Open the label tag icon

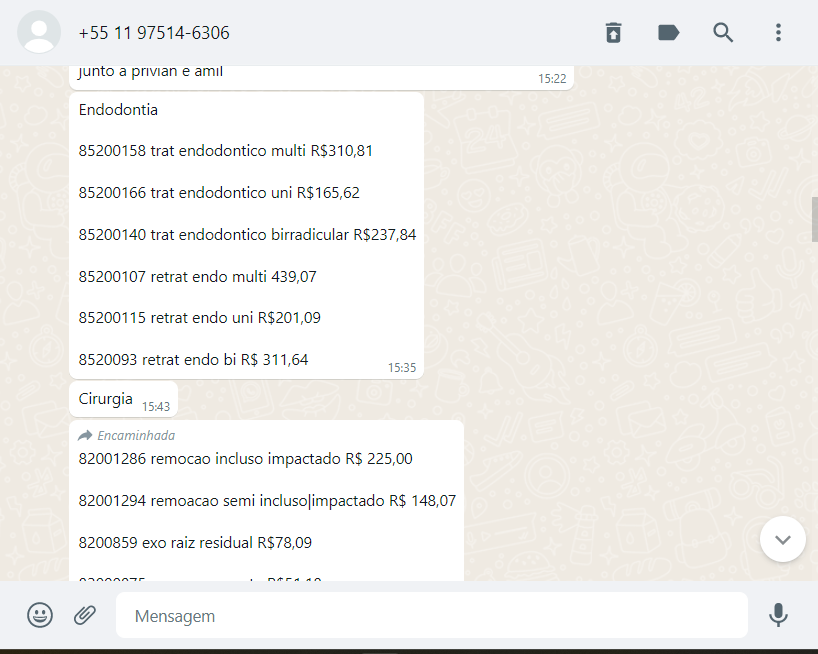pyautogui.click(x=668, y=33)
